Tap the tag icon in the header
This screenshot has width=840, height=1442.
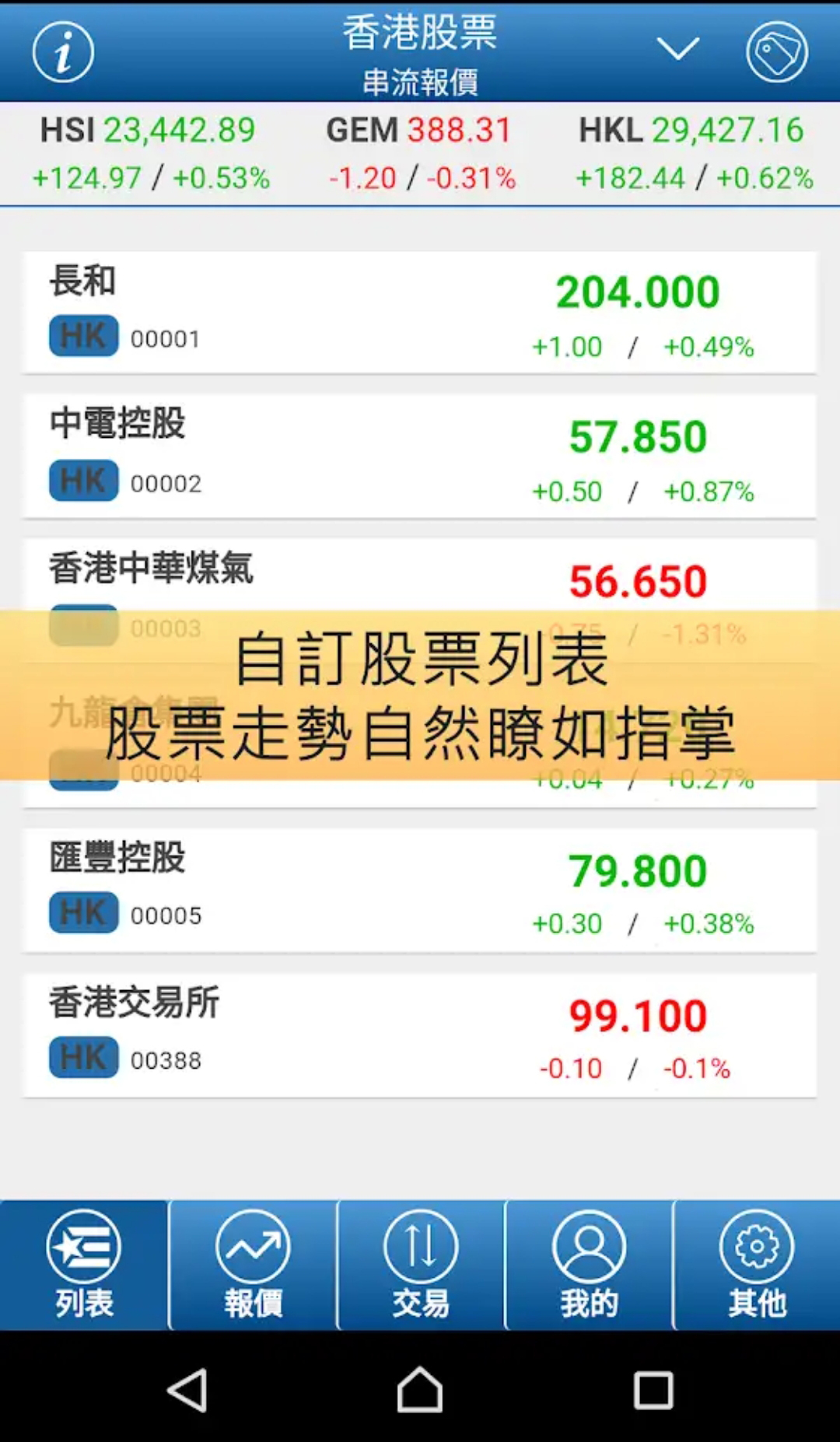coord(776,52)
